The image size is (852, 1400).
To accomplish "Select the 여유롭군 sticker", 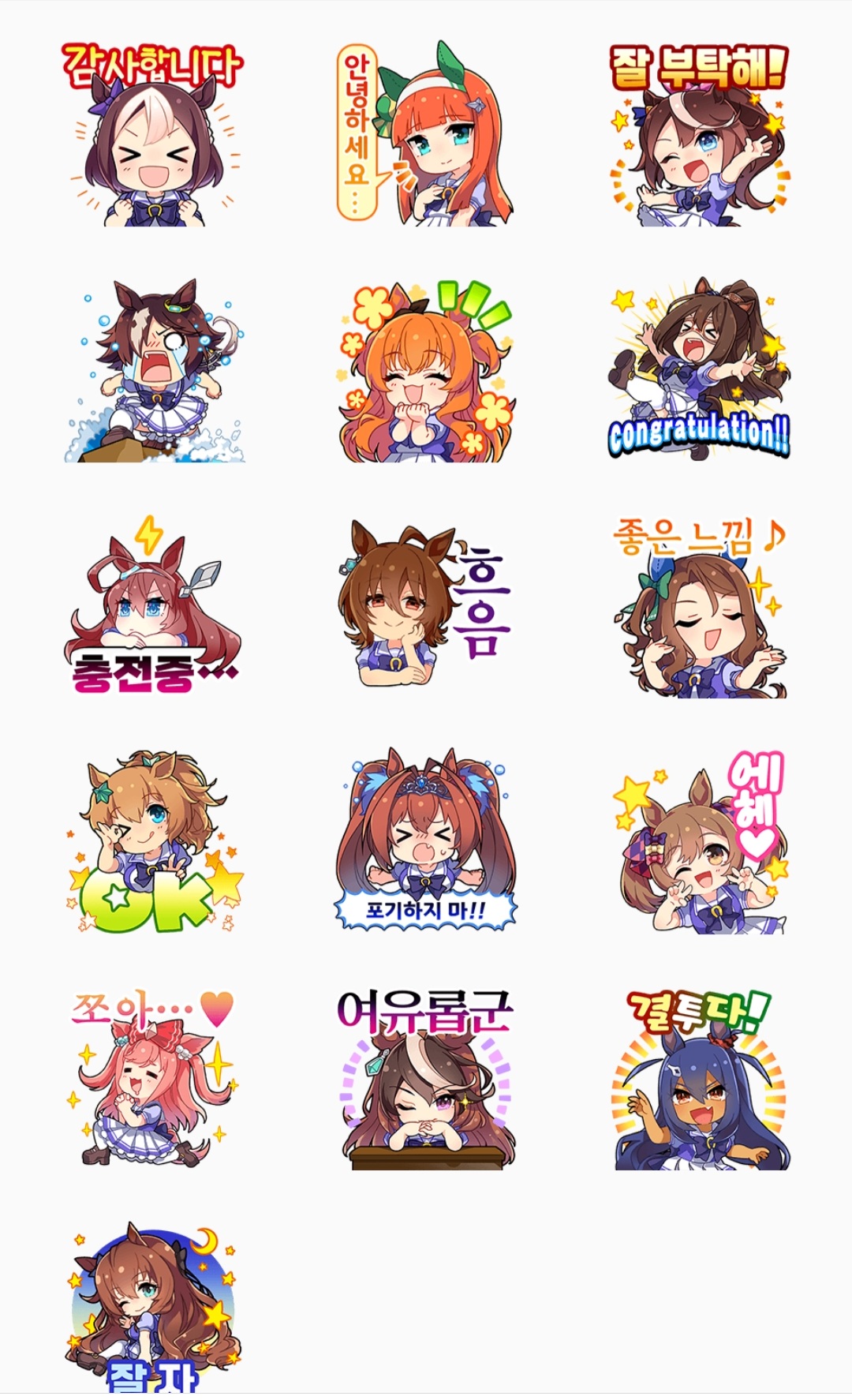I will pos(426,1078).
